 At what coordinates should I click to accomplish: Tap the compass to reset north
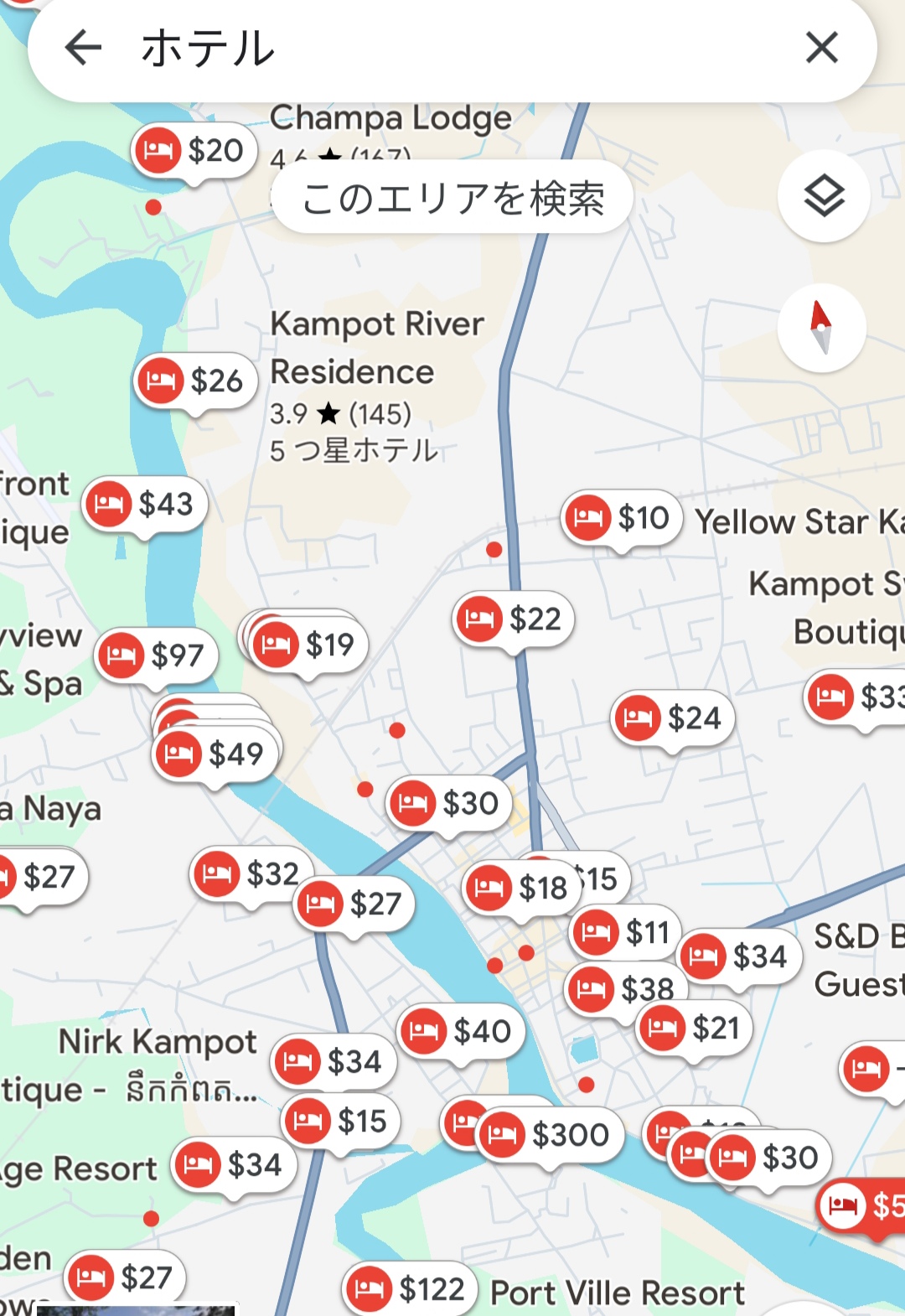click(821, 327)
